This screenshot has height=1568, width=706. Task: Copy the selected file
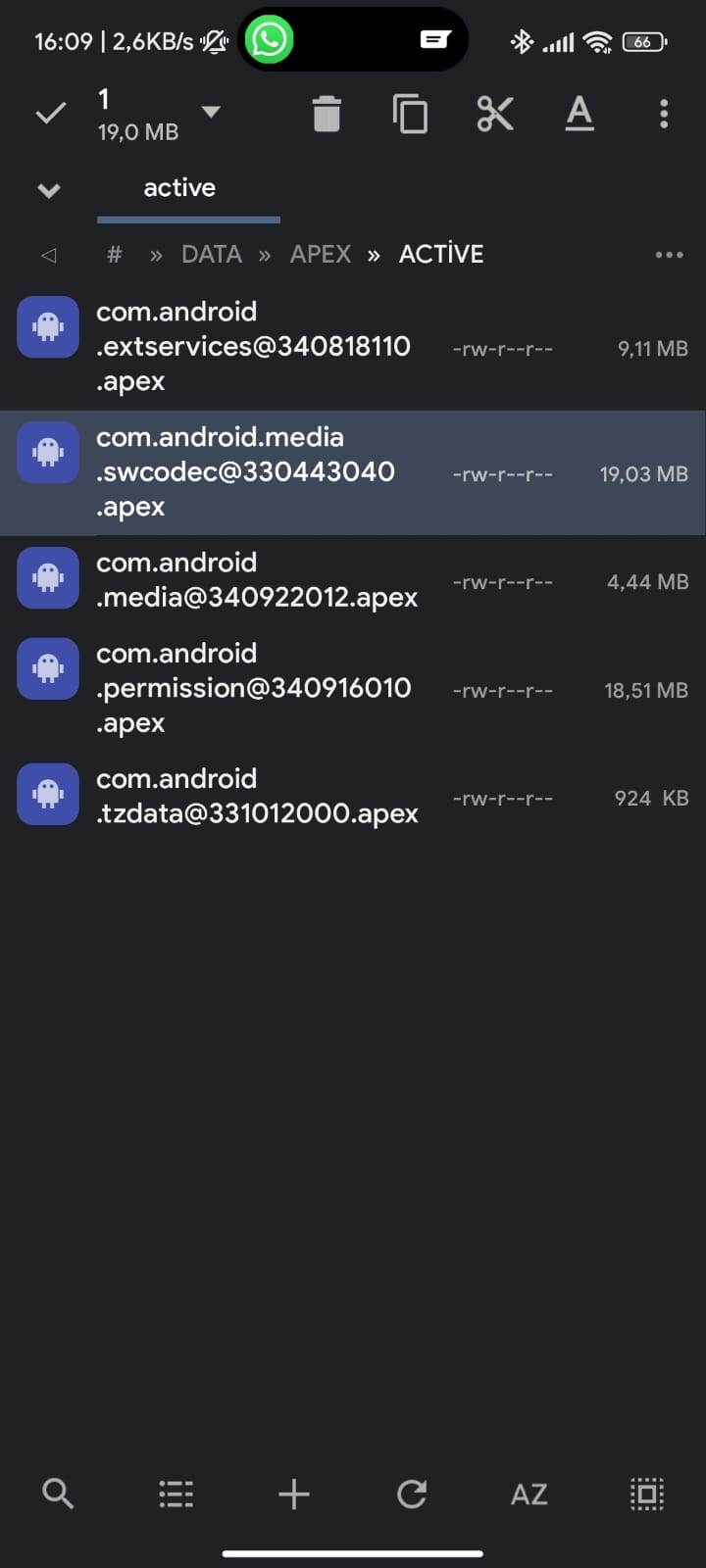(410, 115)
